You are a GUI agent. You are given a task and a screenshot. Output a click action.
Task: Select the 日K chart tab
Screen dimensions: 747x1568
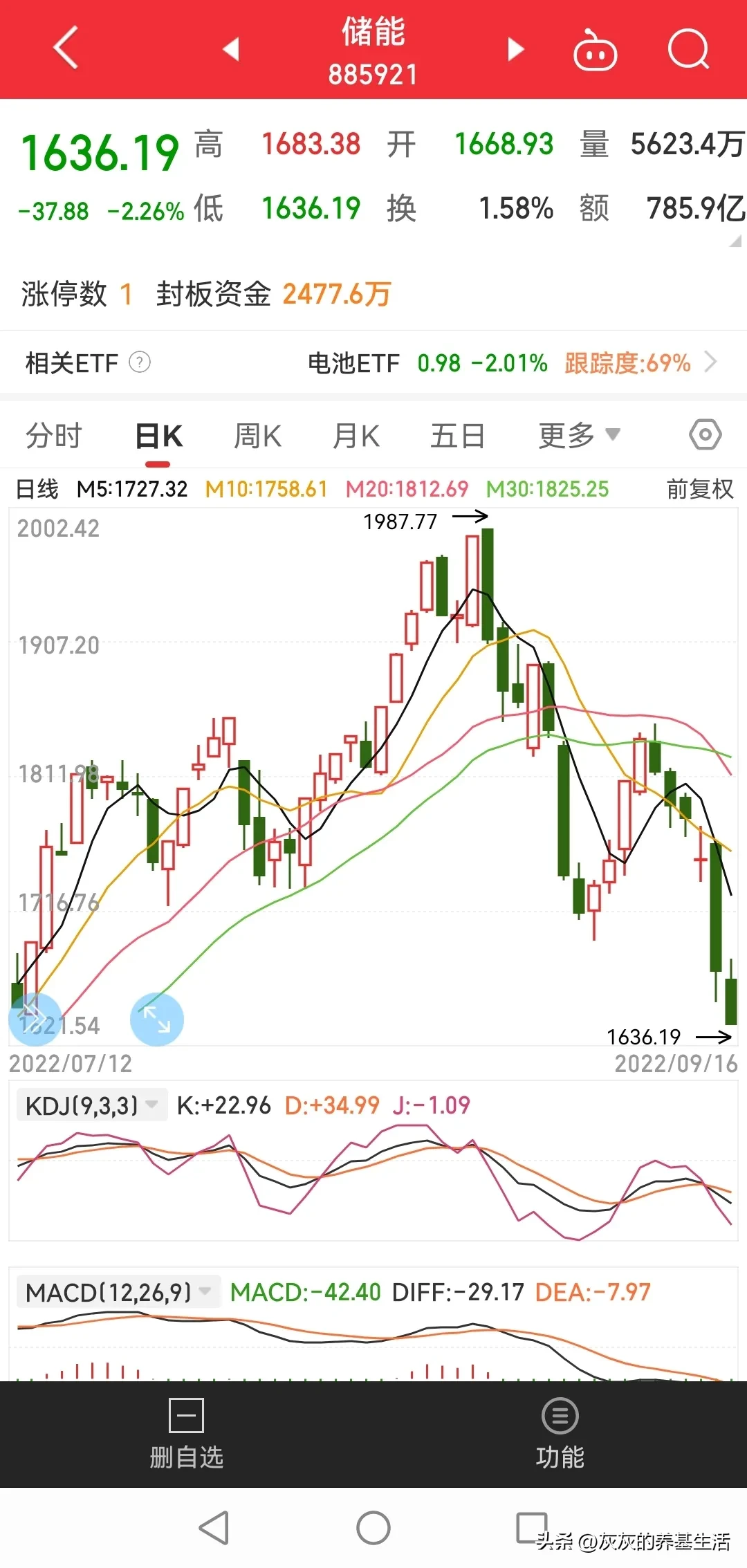[x=158, y=436]
